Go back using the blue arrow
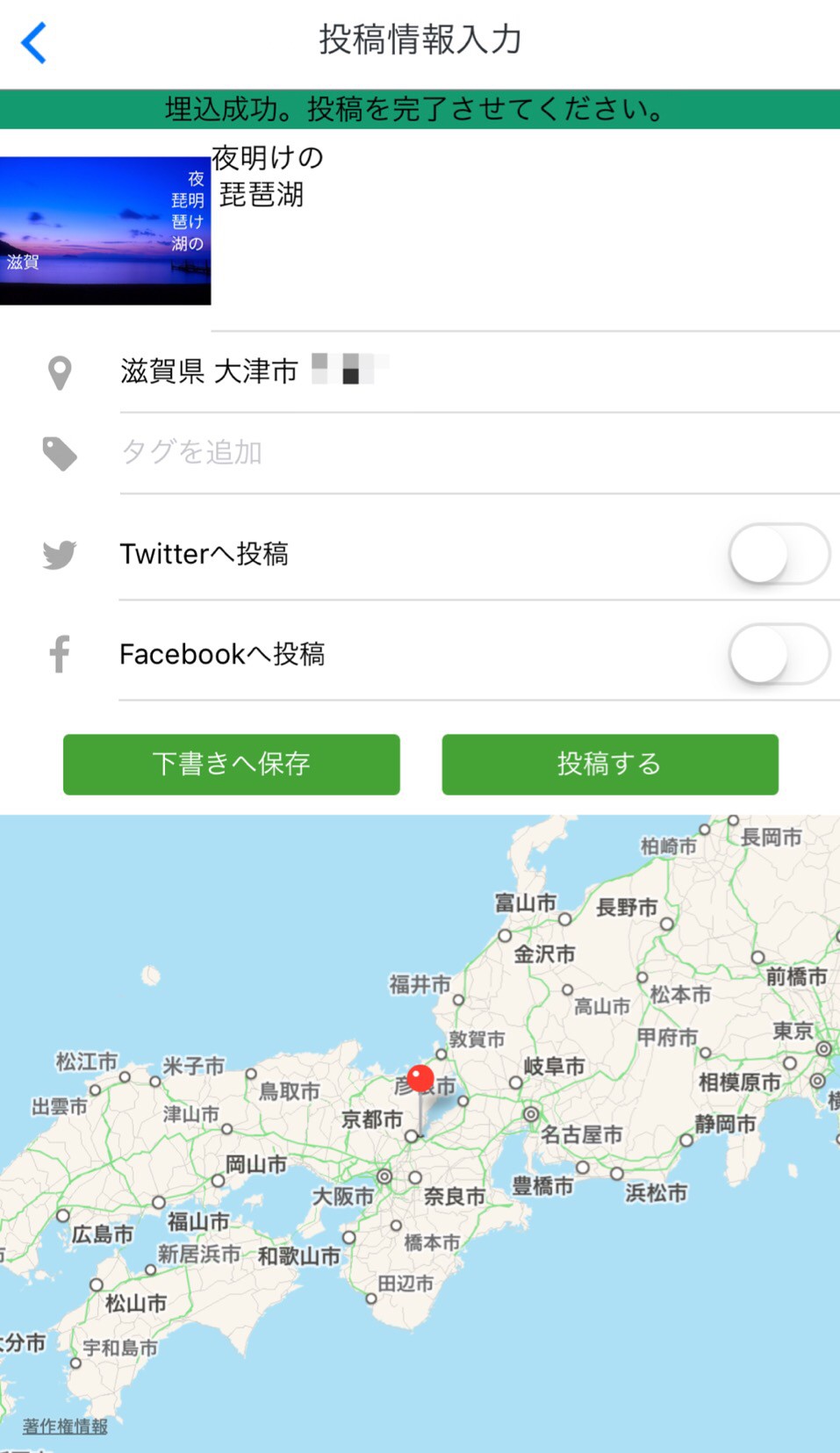Viewport: 840px width, 1453px height. coord(34,42)
